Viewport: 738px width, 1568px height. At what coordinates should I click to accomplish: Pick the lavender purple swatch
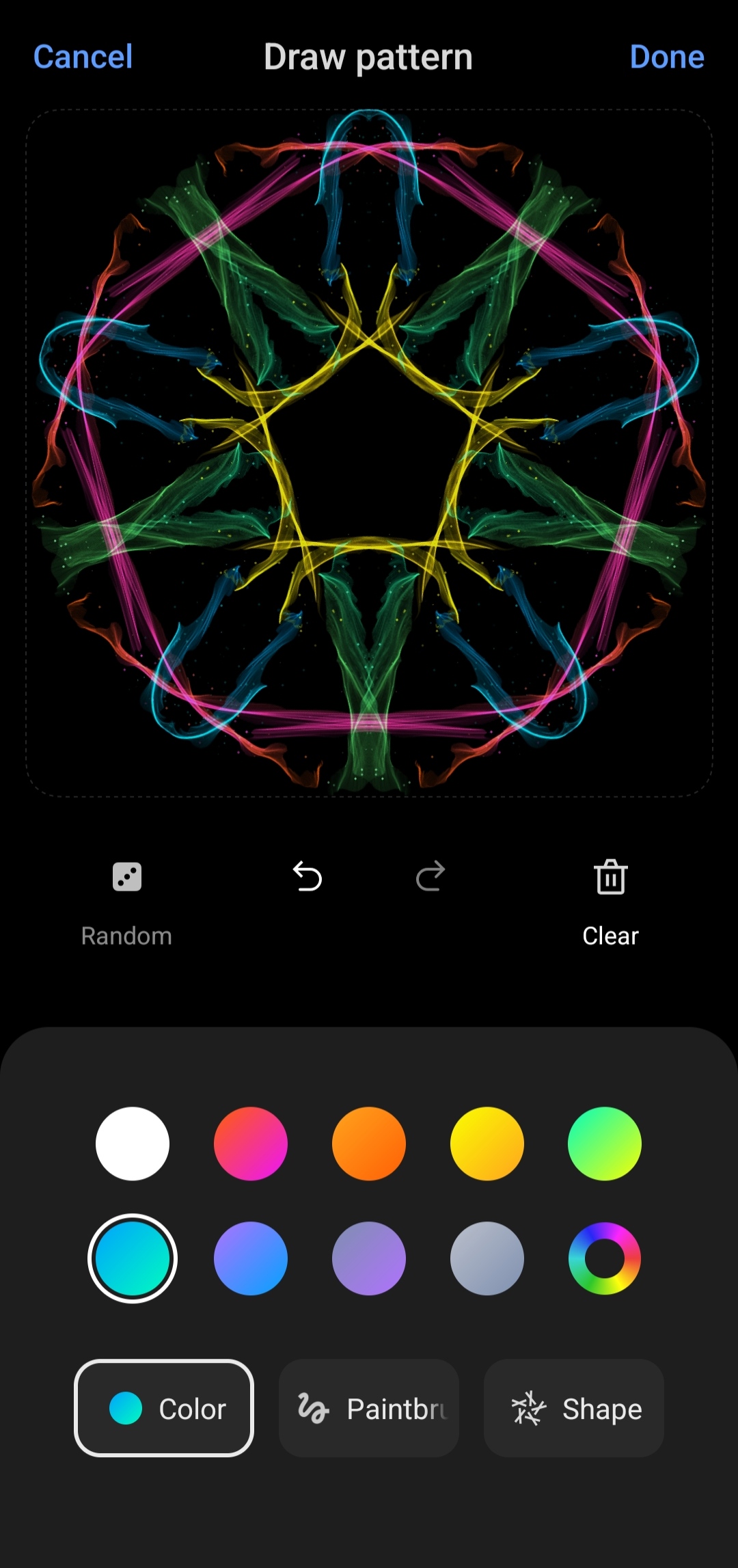pos(369,1258)
